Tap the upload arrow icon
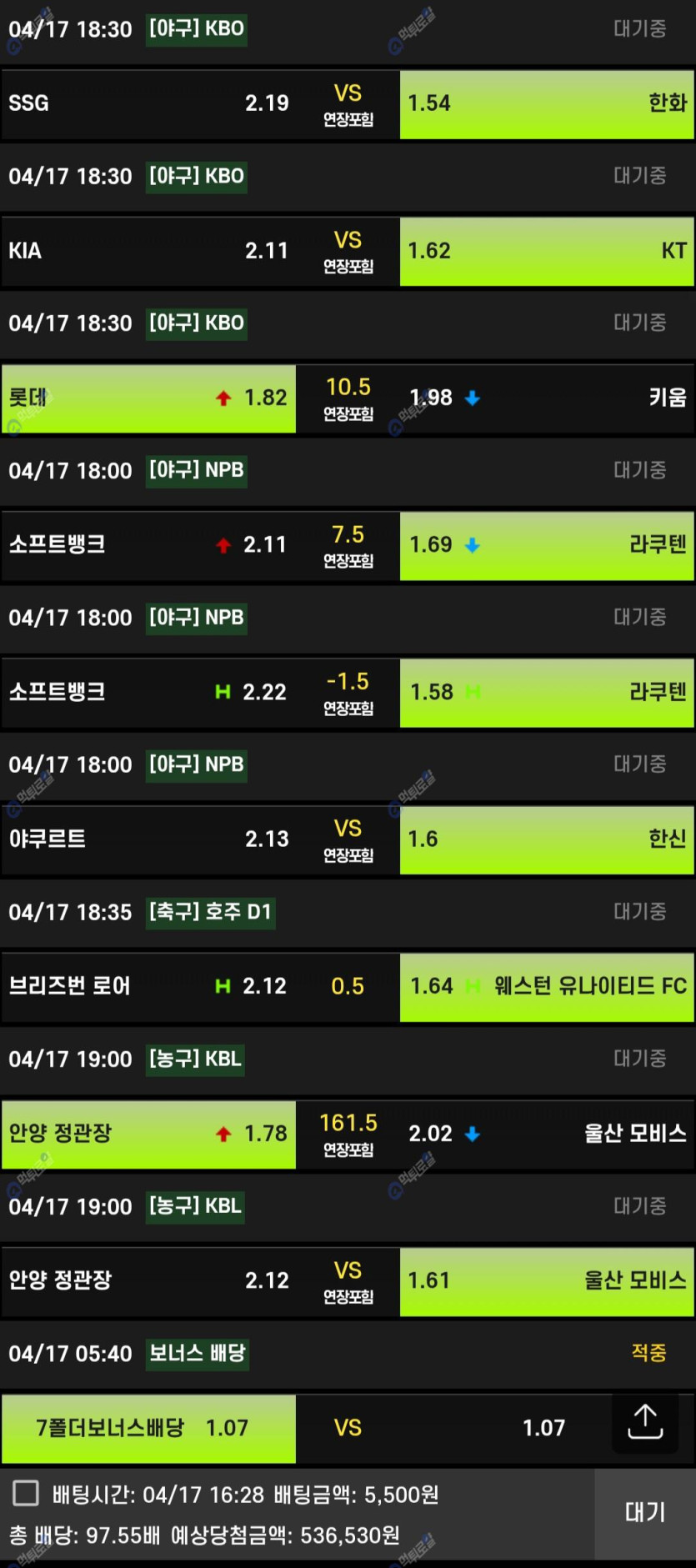This screenshot has height=1568, width=696. 645,1422
